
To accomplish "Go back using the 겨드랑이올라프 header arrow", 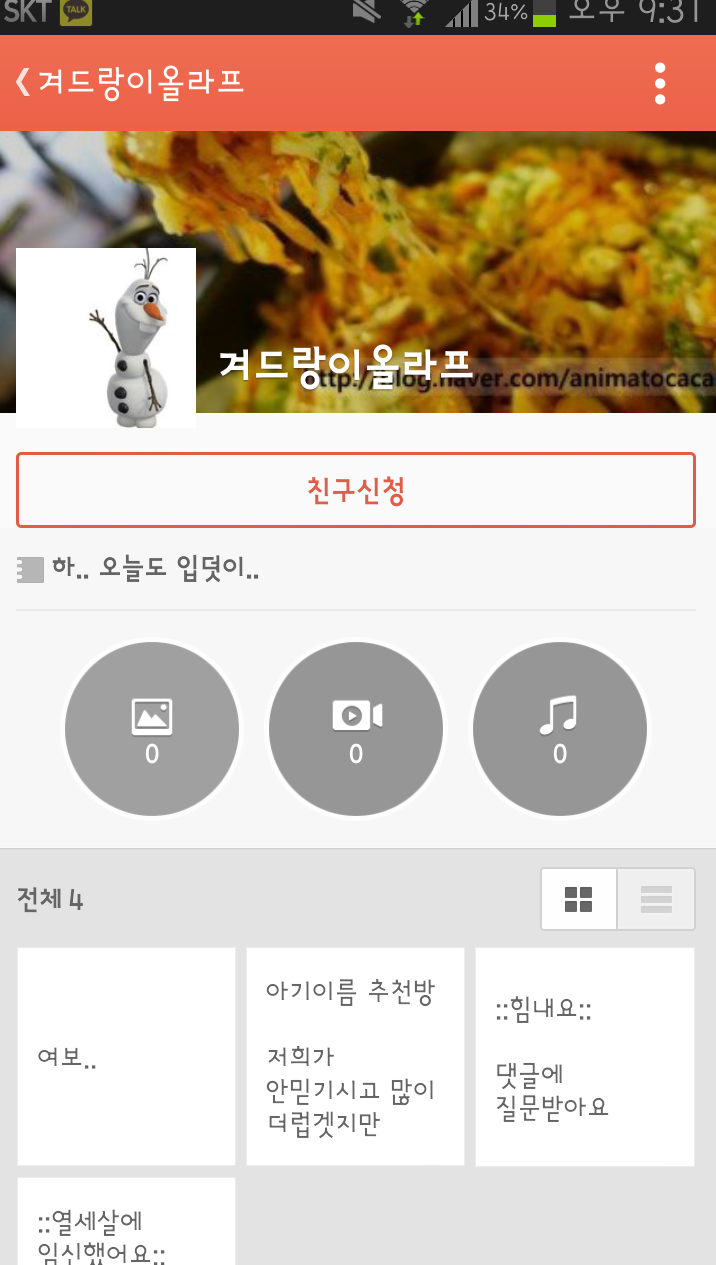I will click(x=22, y=82).
